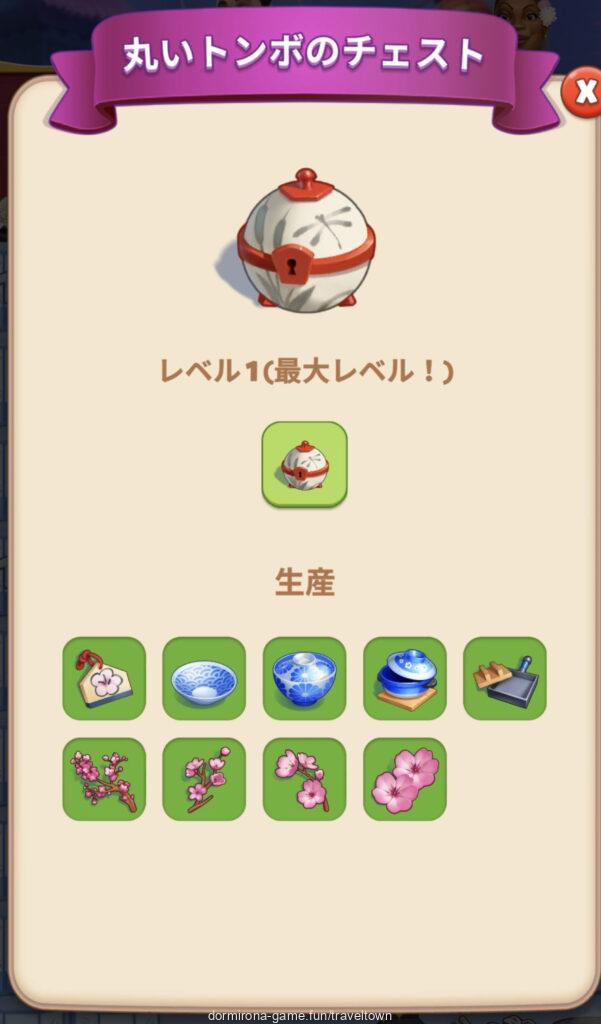Open the blossom twig with buds
The image size is (601, 1024).
204,779
